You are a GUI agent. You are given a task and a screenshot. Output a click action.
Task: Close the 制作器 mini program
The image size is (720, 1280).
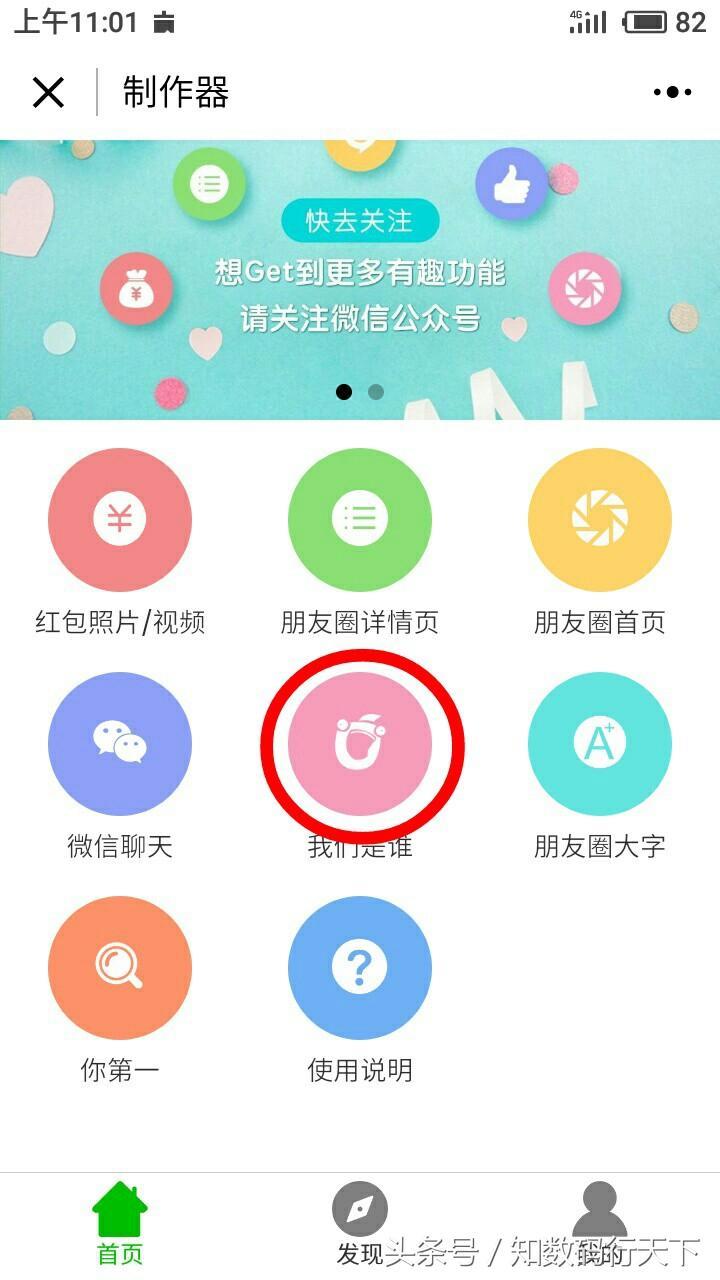click(48, 93)
